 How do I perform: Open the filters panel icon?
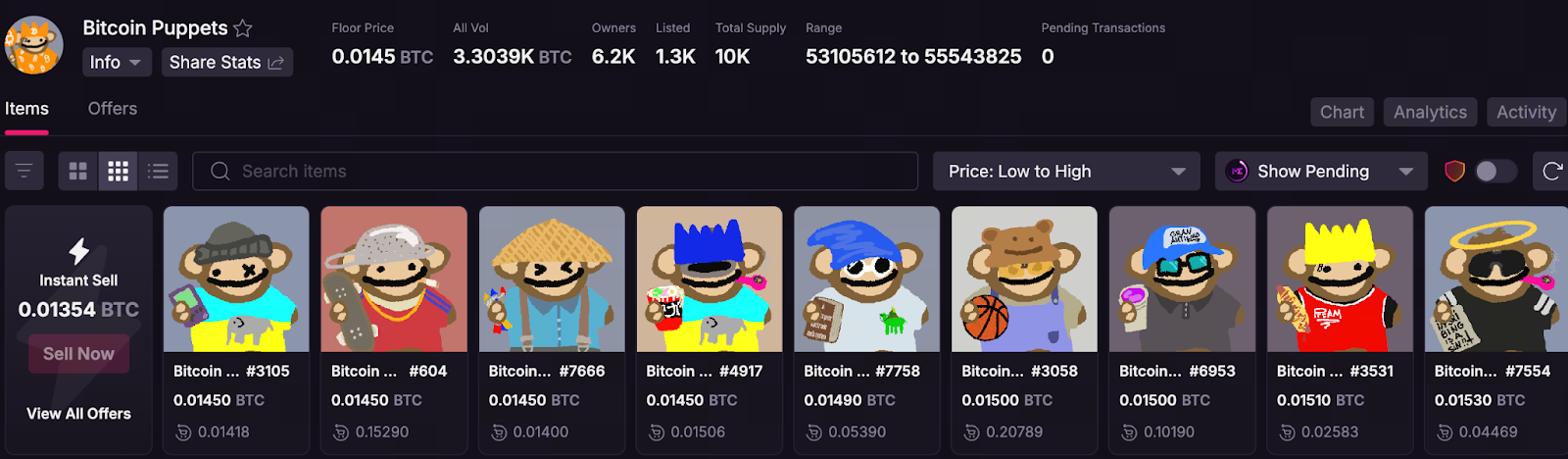24,172
